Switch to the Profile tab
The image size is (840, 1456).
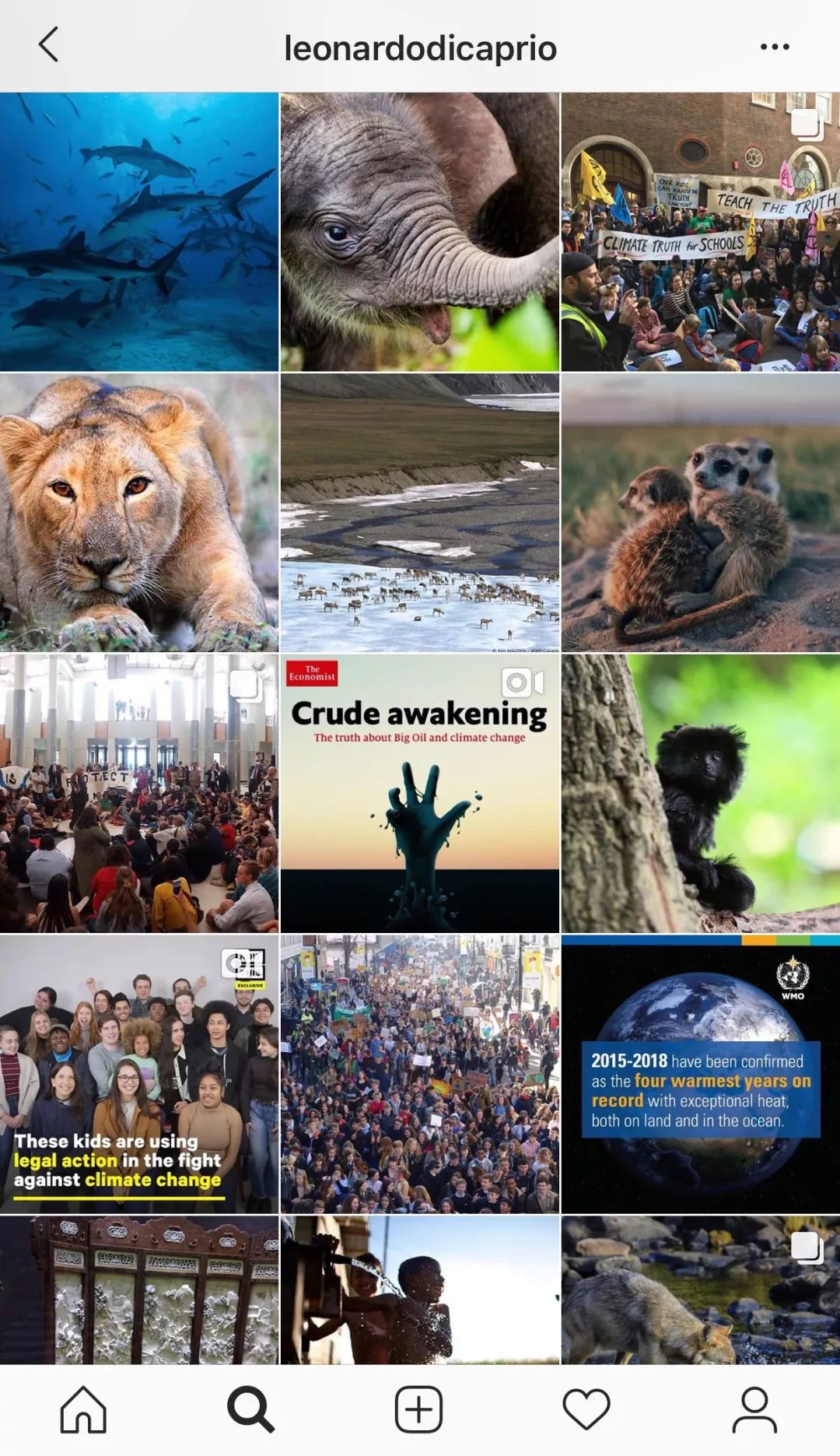754,1409
